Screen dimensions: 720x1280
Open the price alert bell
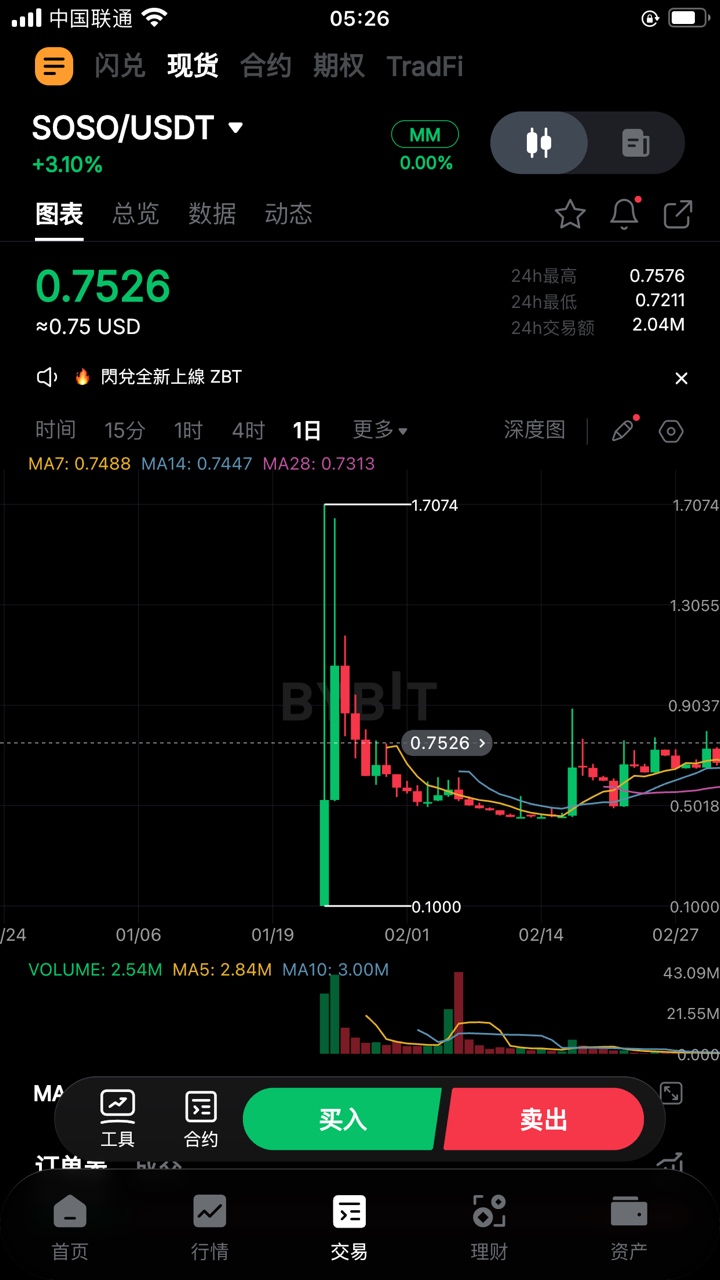(x=625, y=213)
